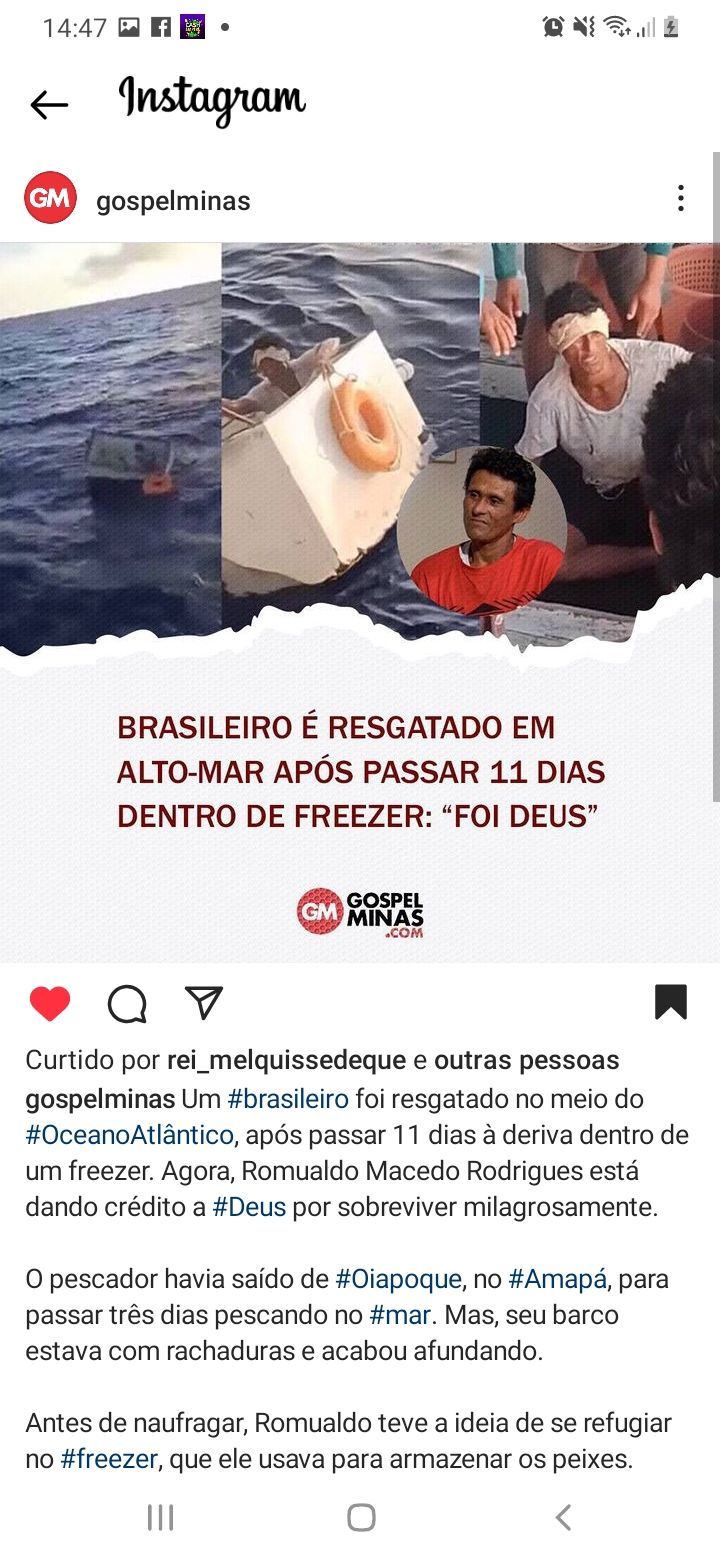Image resolution: width=720 pixels, height=1560 pixels.
Task: Open the #Oiapoque hashtag
Action: point(398,1279)
